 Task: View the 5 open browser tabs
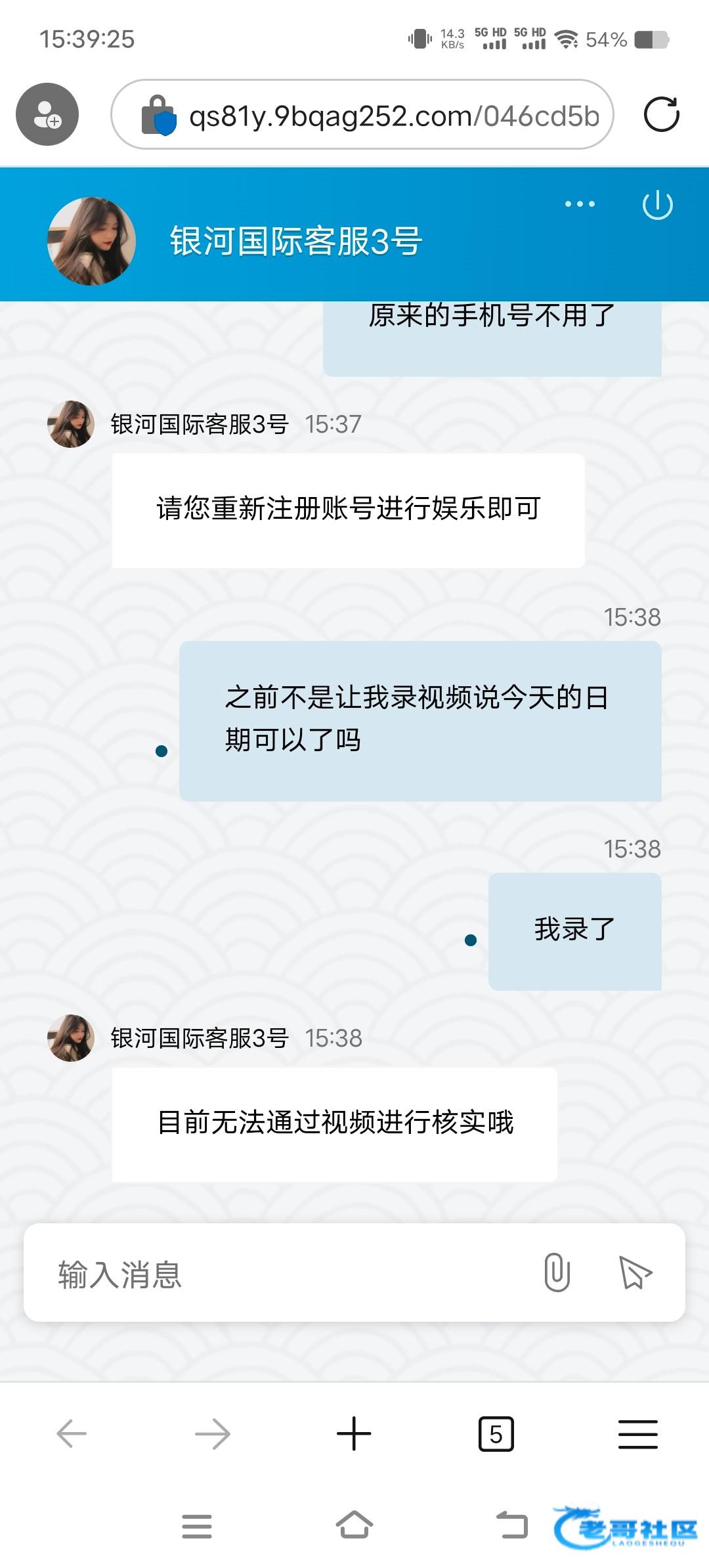point(496,1434)
